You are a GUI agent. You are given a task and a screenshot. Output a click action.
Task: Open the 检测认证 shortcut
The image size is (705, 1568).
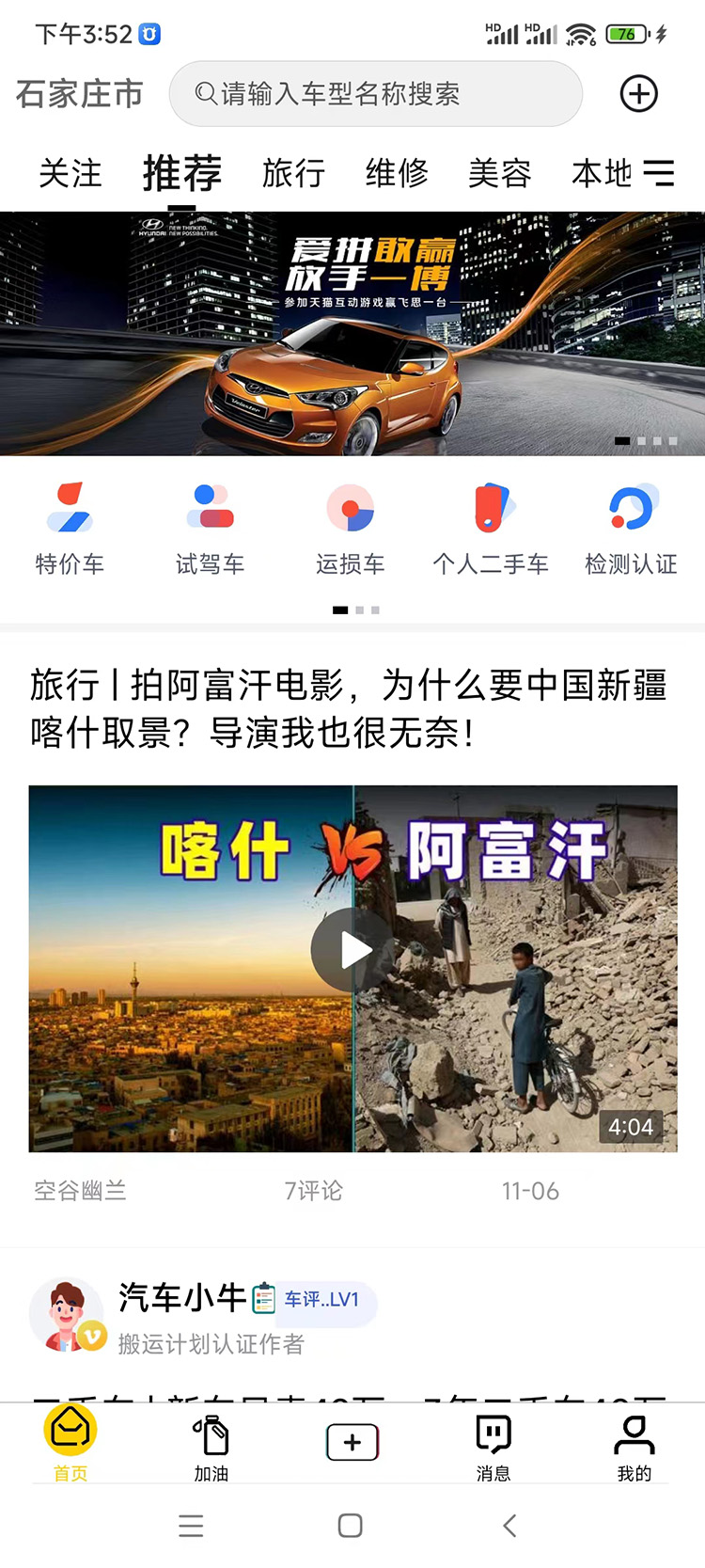pyautogui.click(x=631, y=527)
